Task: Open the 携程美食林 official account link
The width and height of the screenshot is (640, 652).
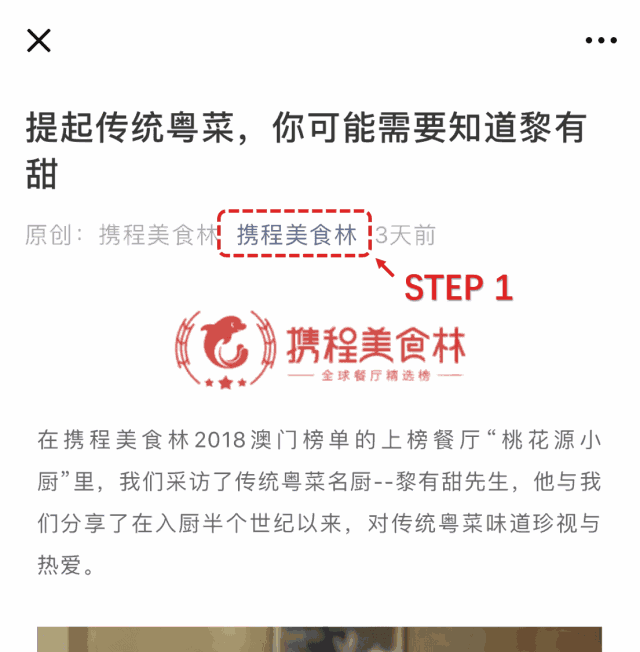Action: (x=296, y=235)
